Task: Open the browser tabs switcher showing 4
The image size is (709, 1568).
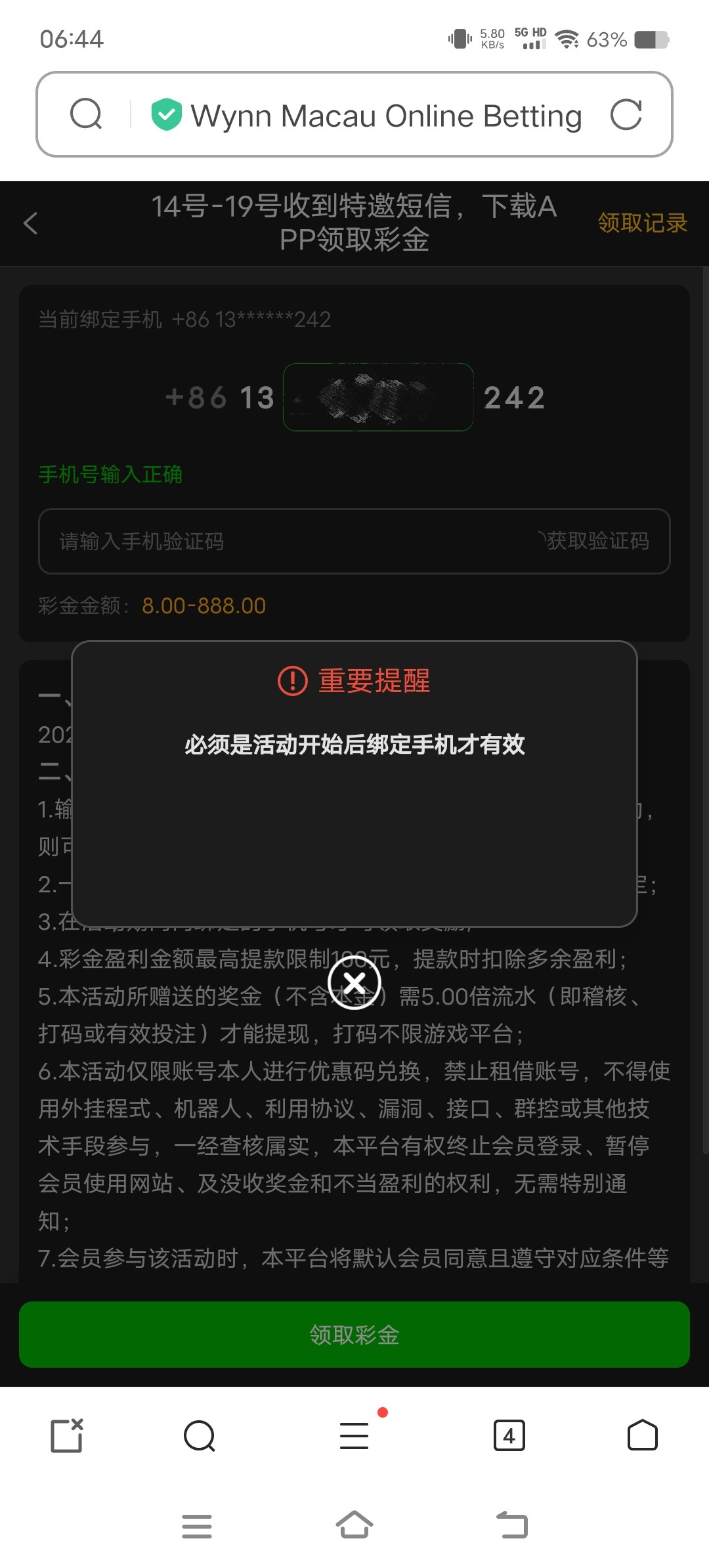Action: (x=509, y=1435)
